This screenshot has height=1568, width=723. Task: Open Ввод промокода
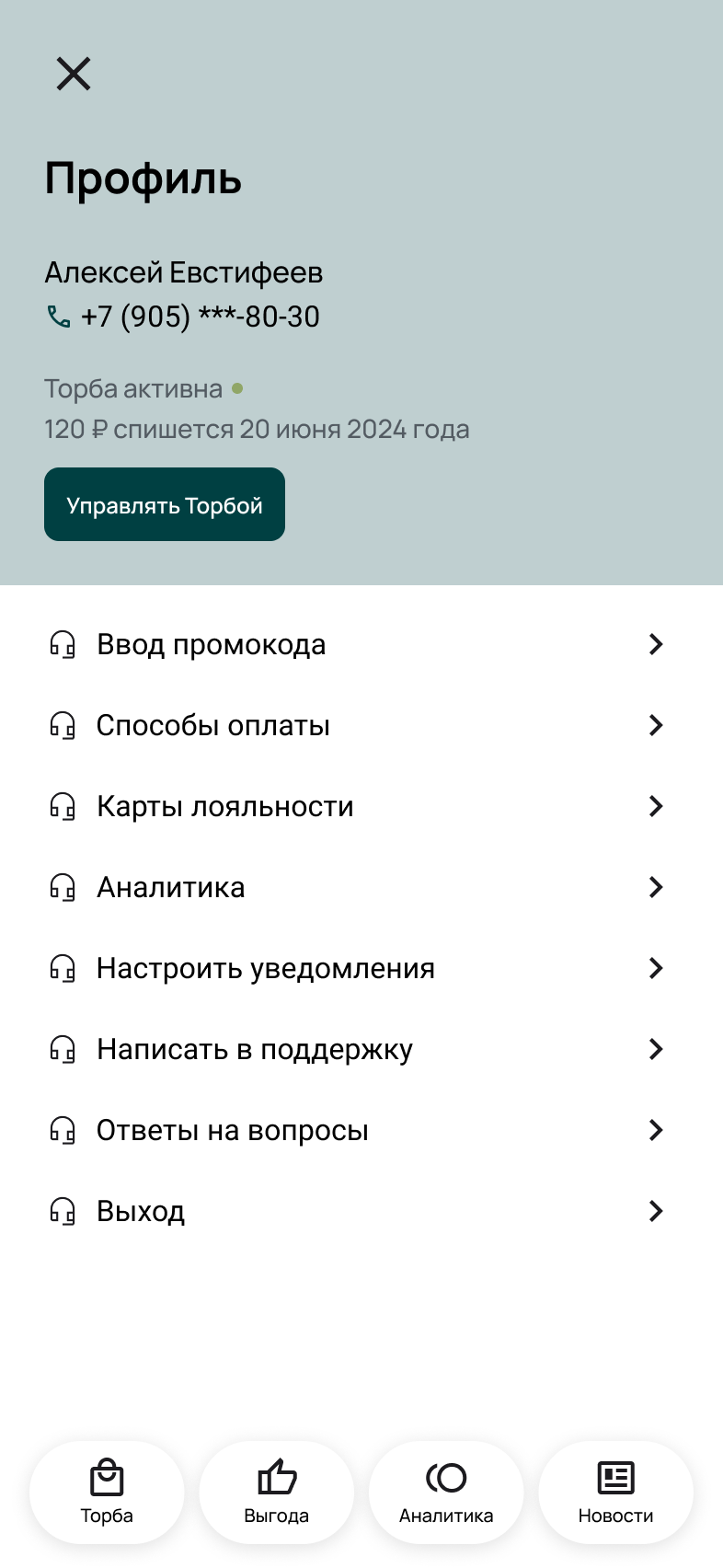[354, 644]
